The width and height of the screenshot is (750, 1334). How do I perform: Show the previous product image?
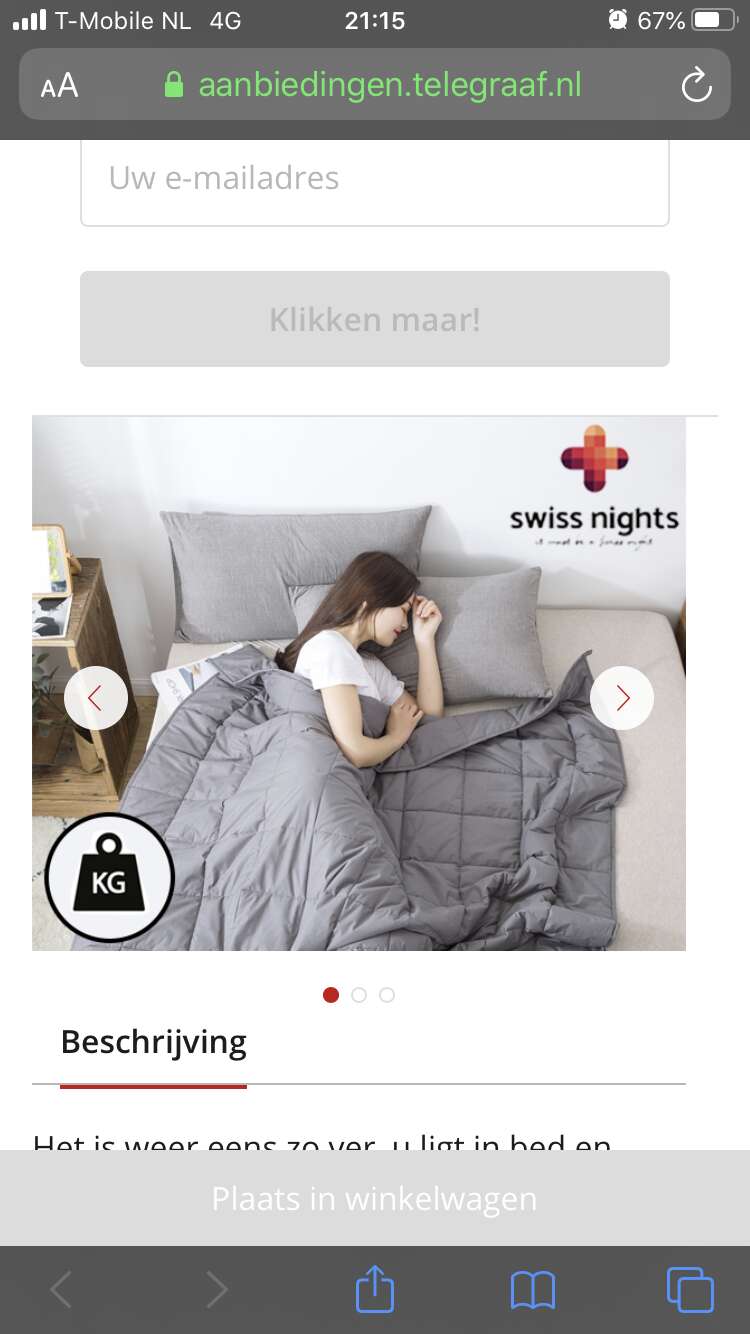[x=96, y=697]
